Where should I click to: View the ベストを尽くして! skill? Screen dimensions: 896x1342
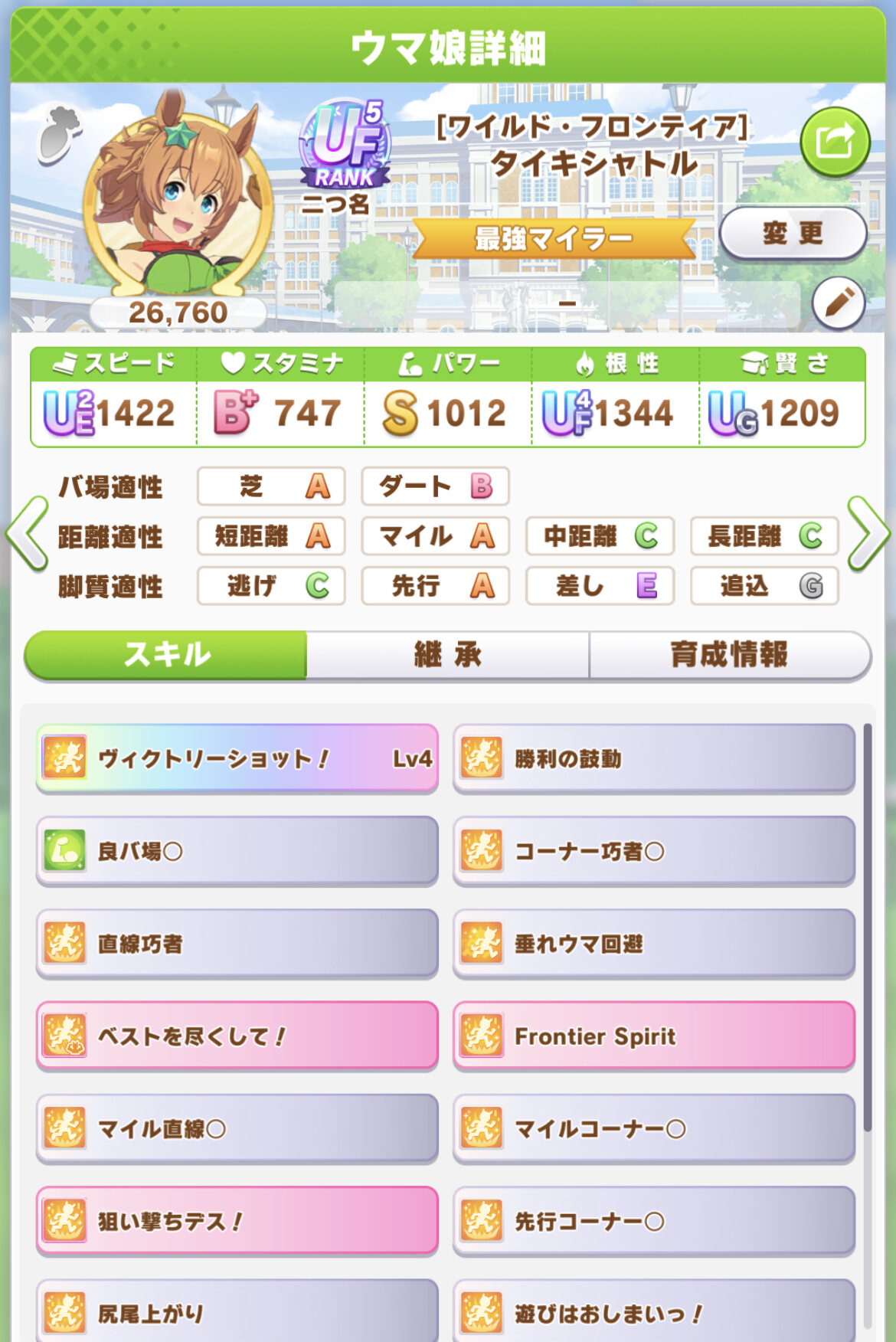tap(237, 1036)
